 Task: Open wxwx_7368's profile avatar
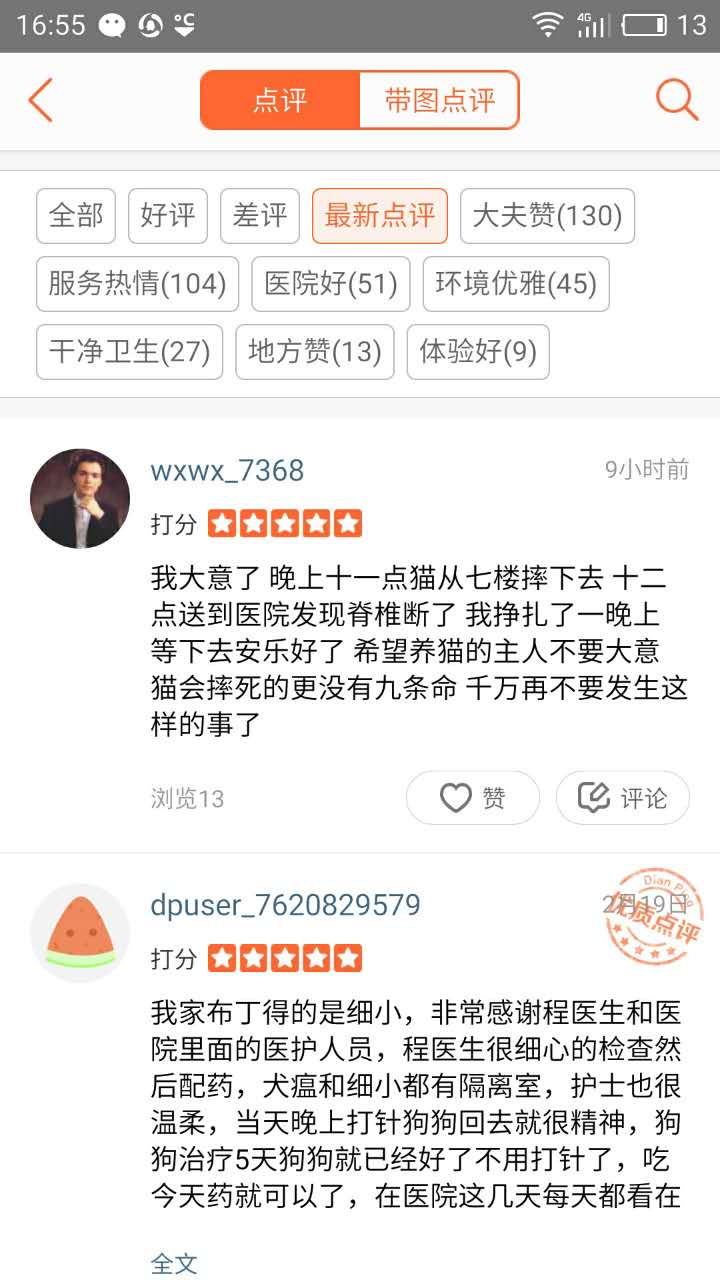pos(80,498)
